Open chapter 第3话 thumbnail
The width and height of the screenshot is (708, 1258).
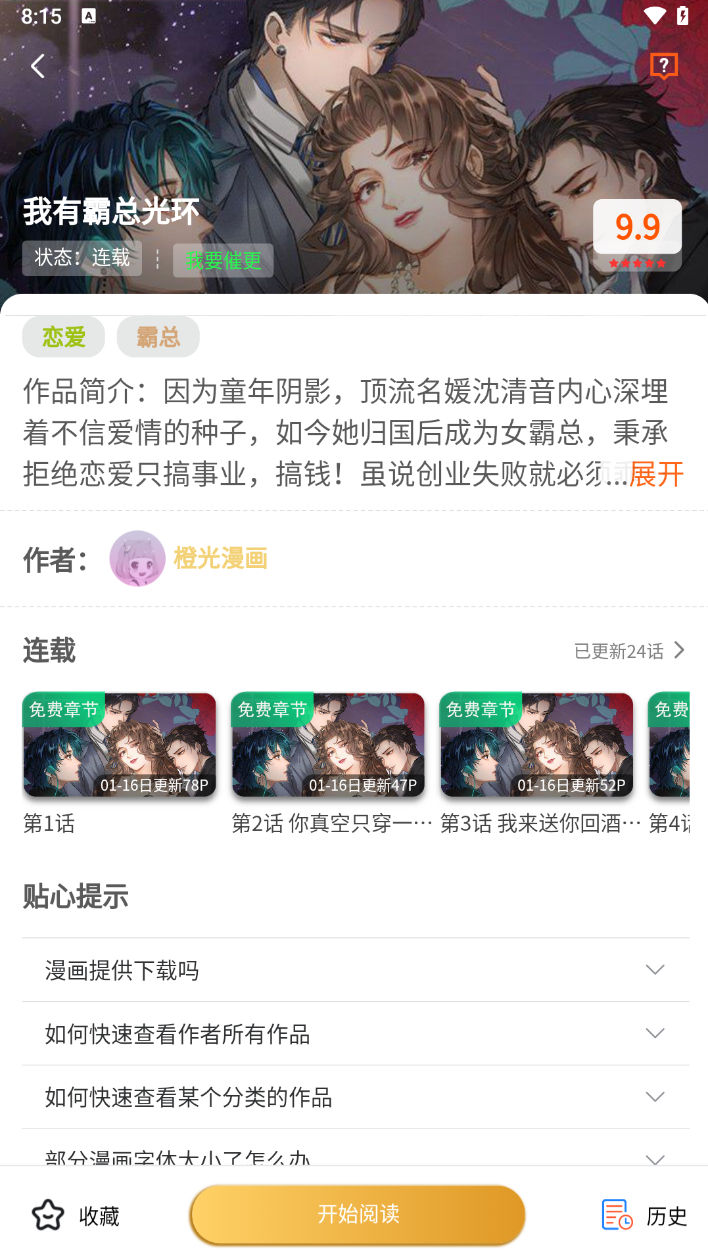[x=536, y=745]
